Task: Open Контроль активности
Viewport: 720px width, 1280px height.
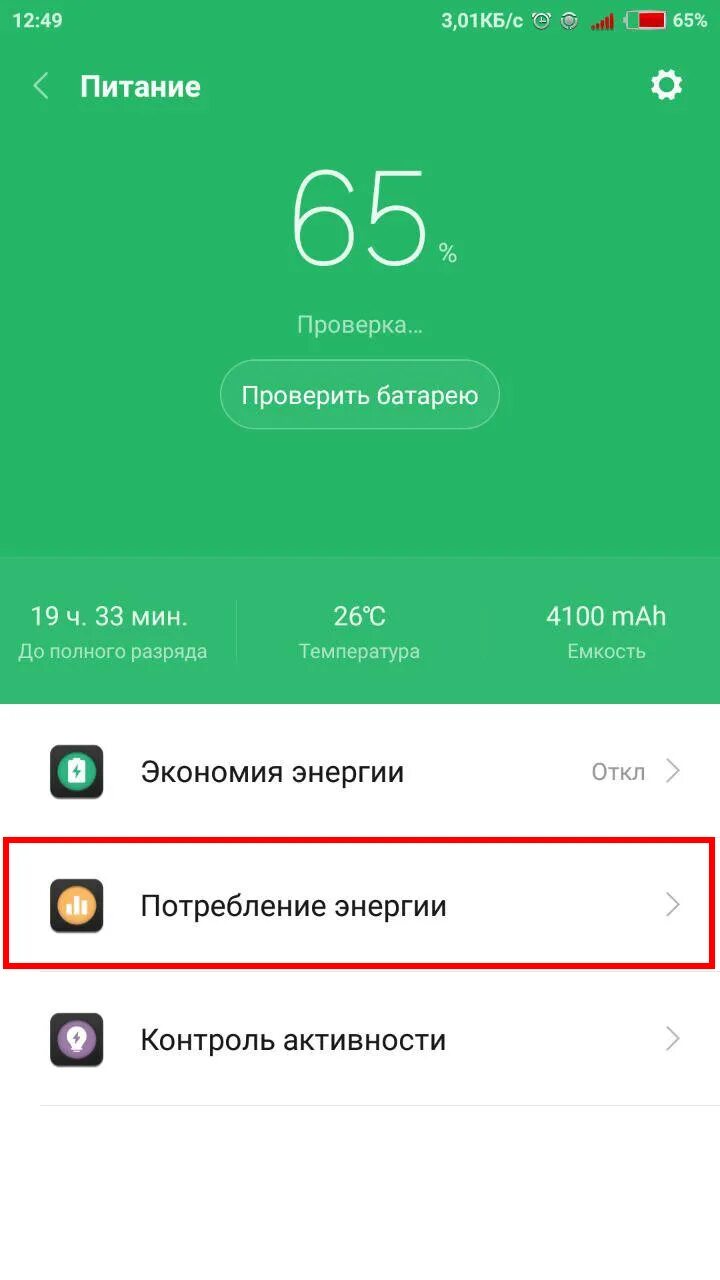Action: (x=360, y=1039)
